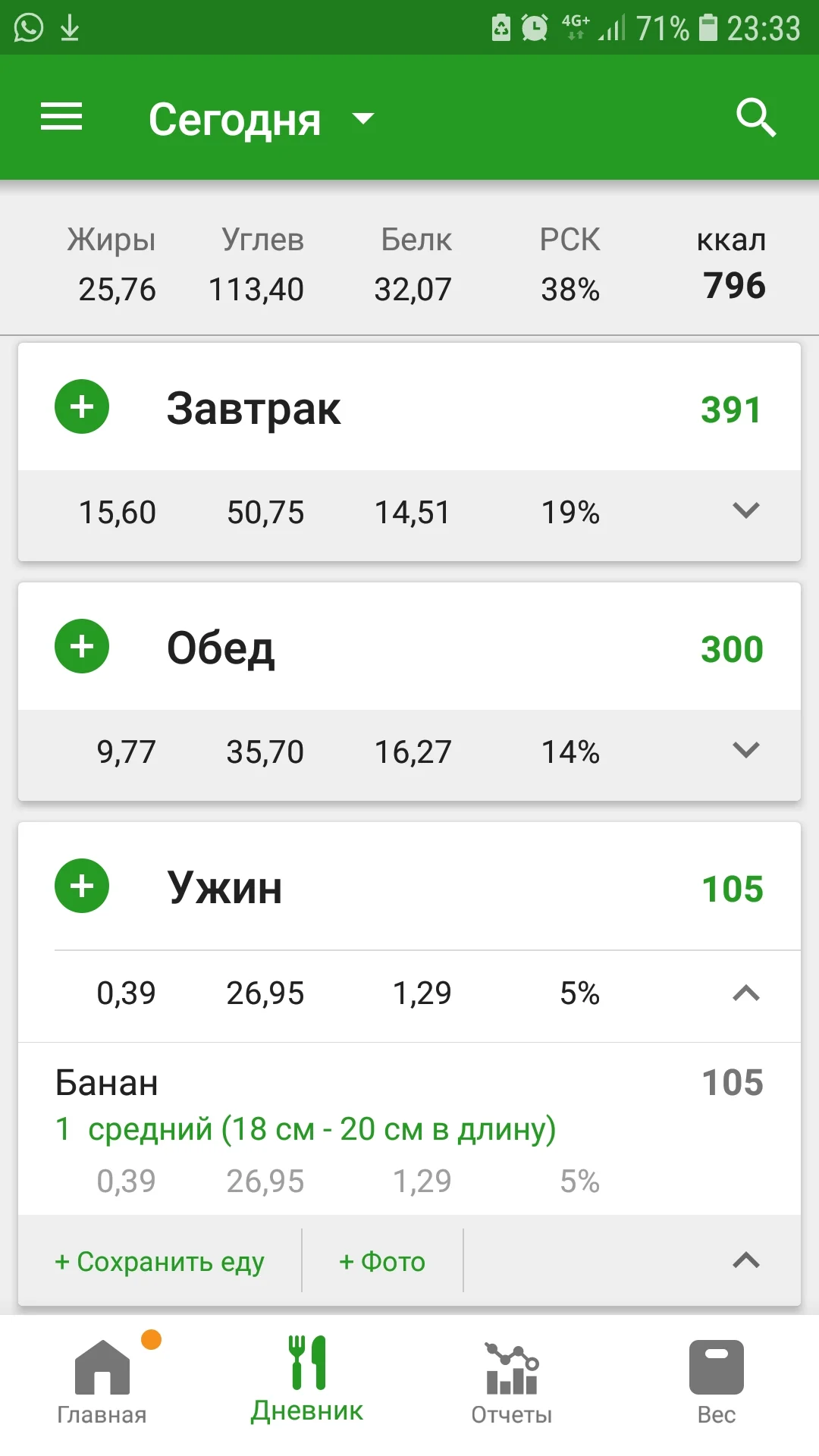Open the Вес tab
Image resolution: width=819 pixels, height=1456 pixels.
716,1382
